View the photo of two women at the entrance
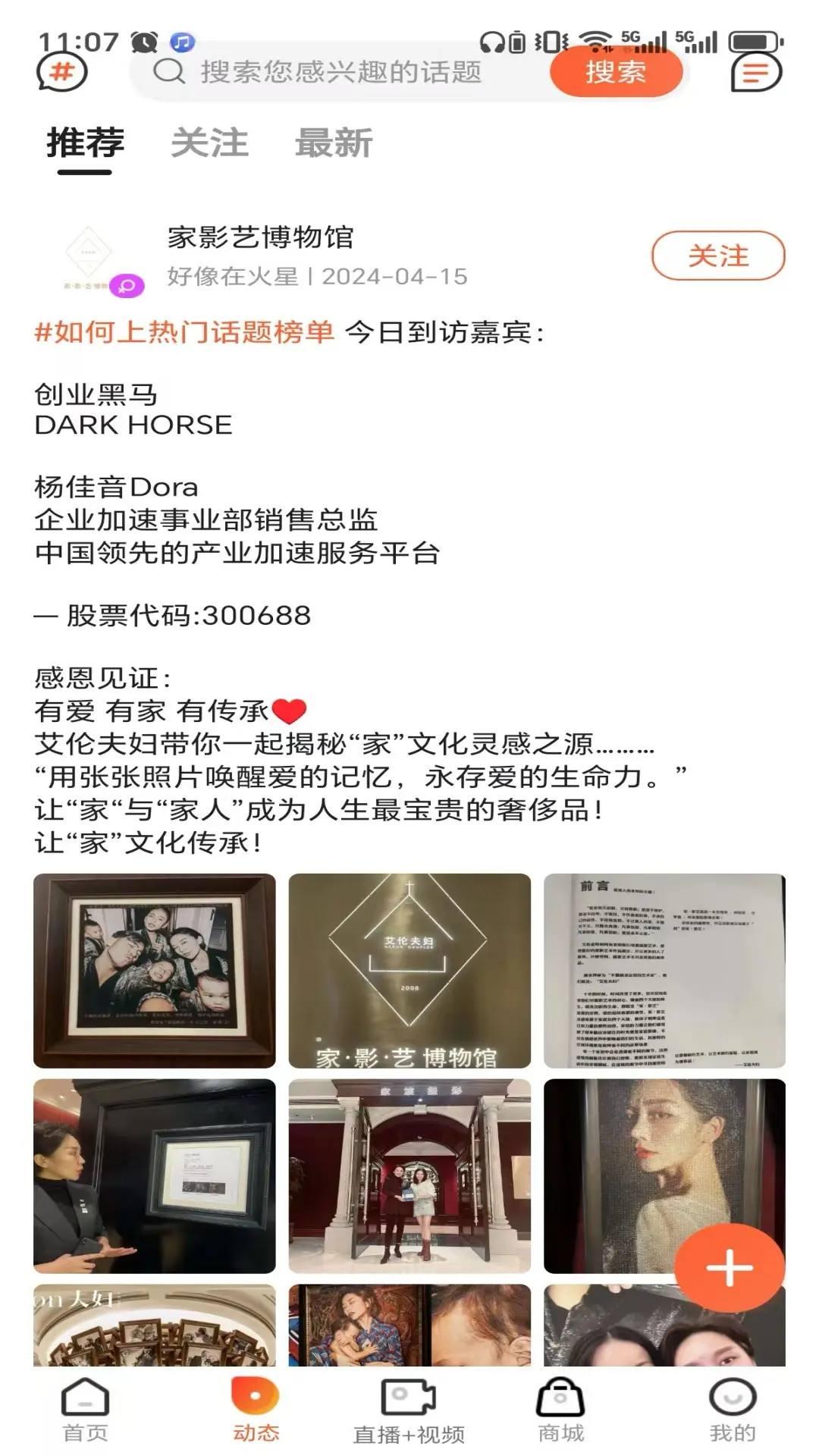The width and height of the screenshot is (819, 1456). coord(409,1175)
